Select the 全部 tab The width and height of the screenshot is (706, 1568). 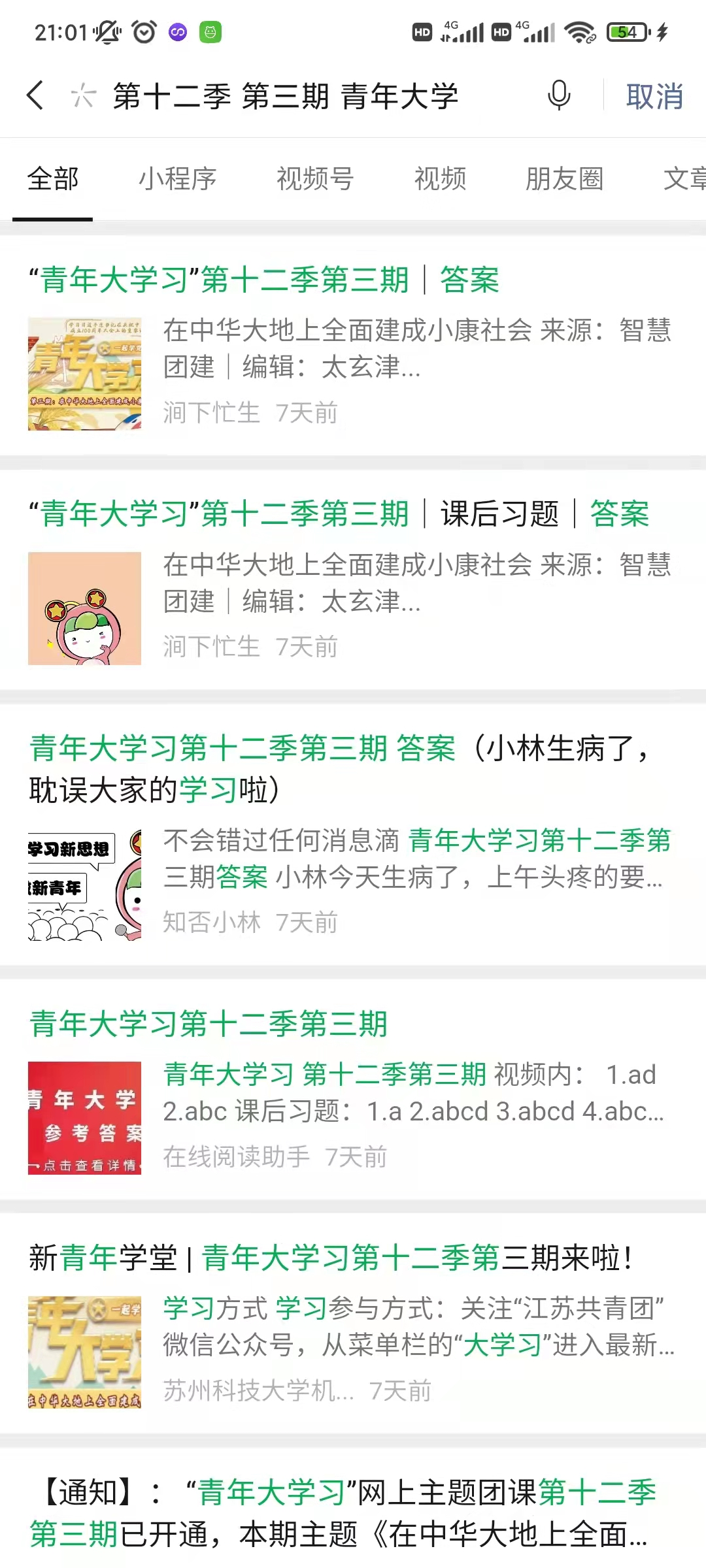[52, 179]
